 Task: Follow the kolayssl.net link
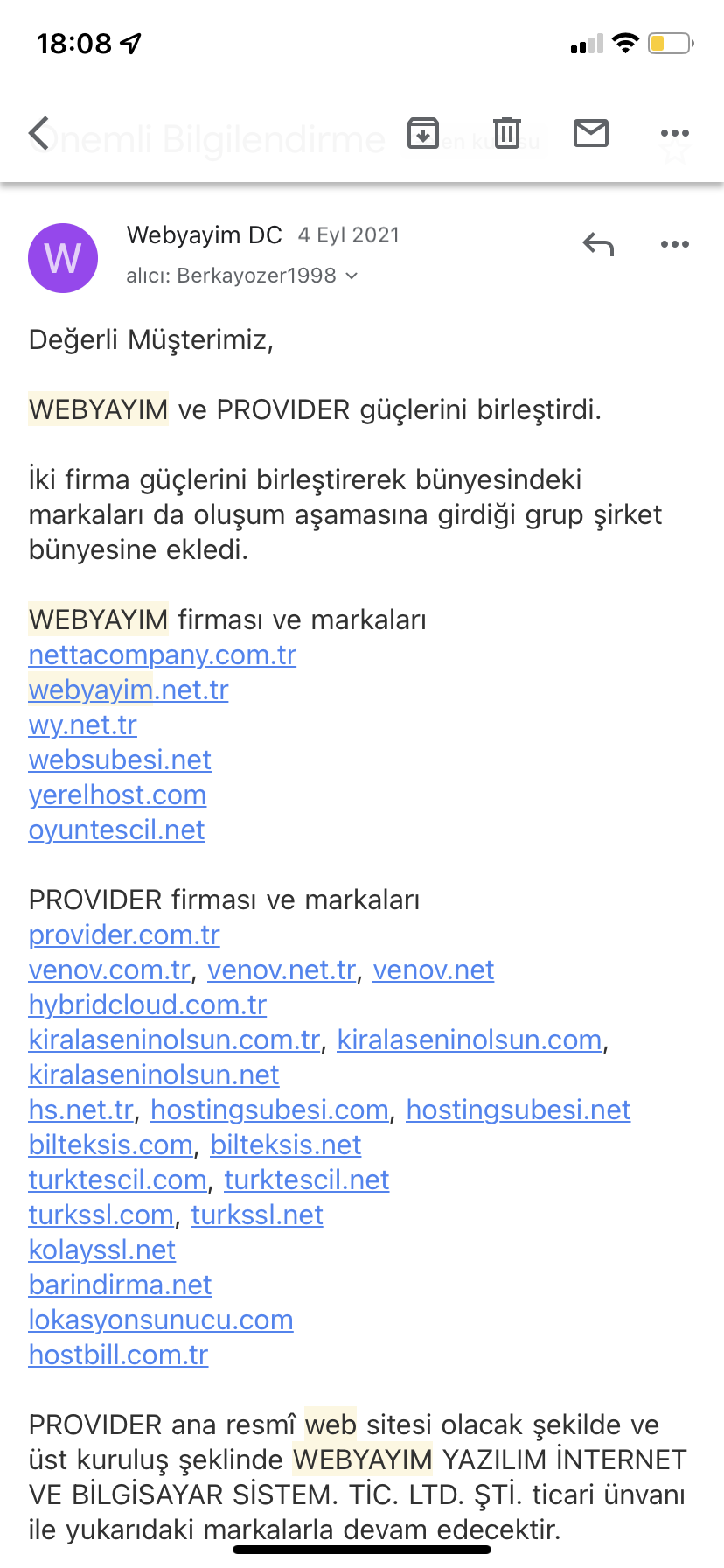102,1250
